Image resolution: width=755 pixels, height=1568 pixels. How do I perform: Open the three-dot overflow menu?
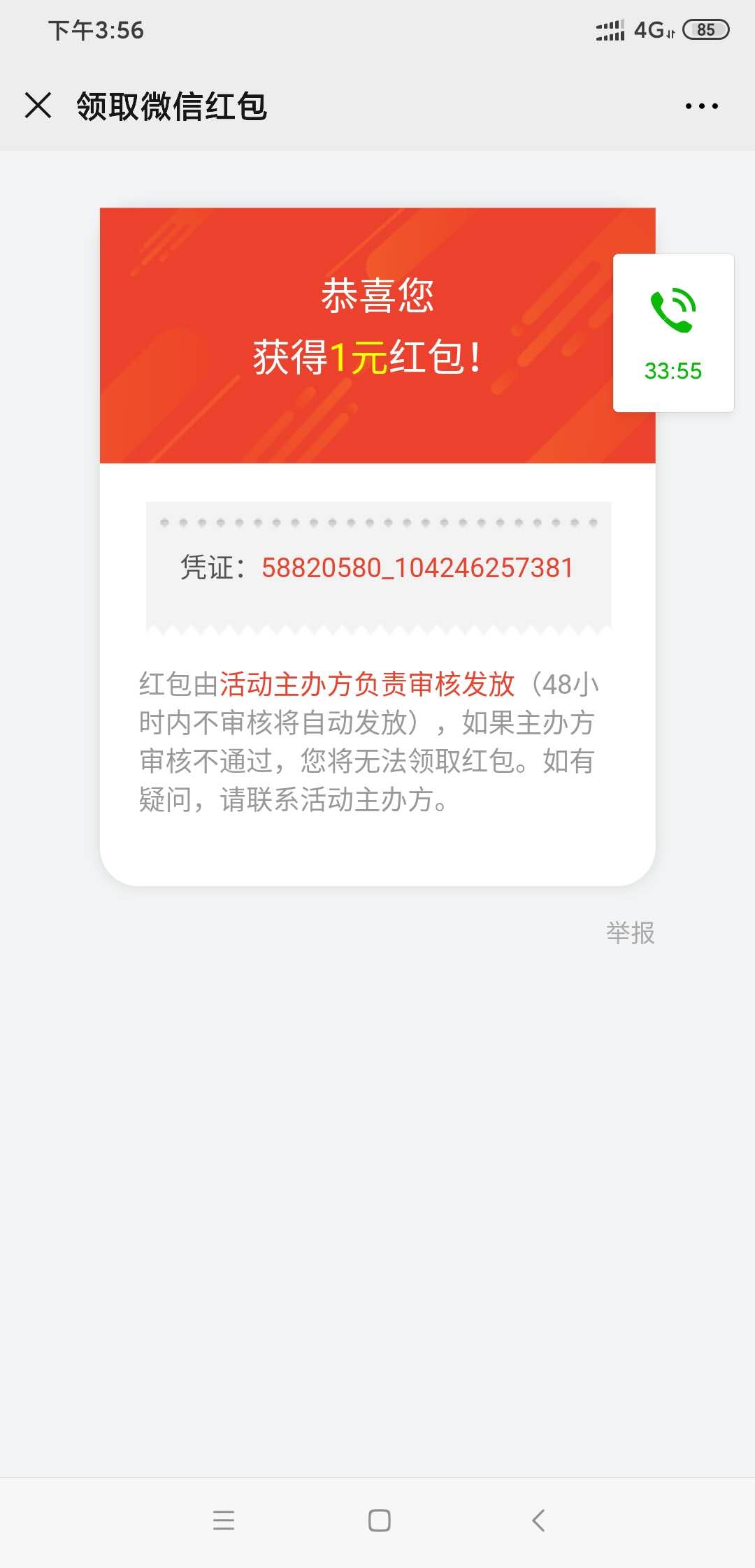[701, 106]
